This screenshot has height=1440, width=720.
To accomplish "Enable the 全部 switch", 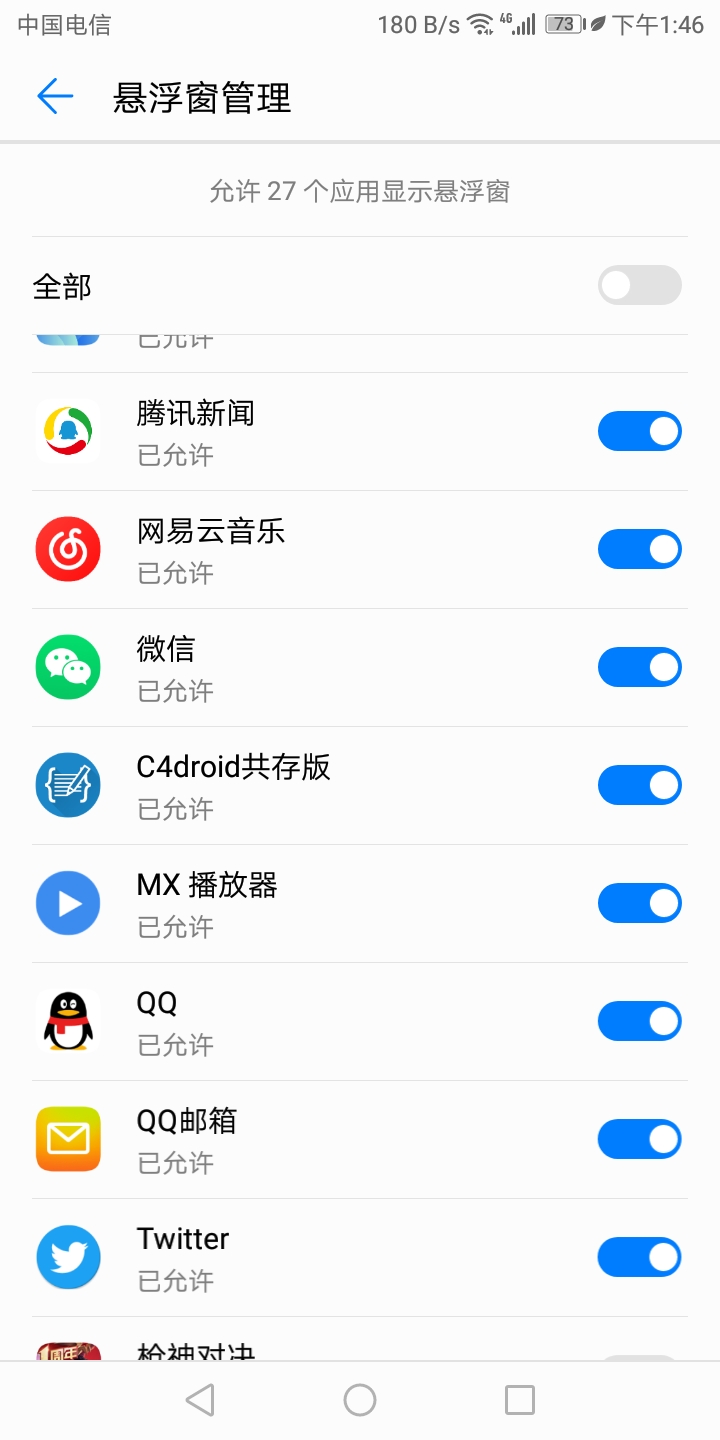I will pyautogui.click(x=639, y=285).
